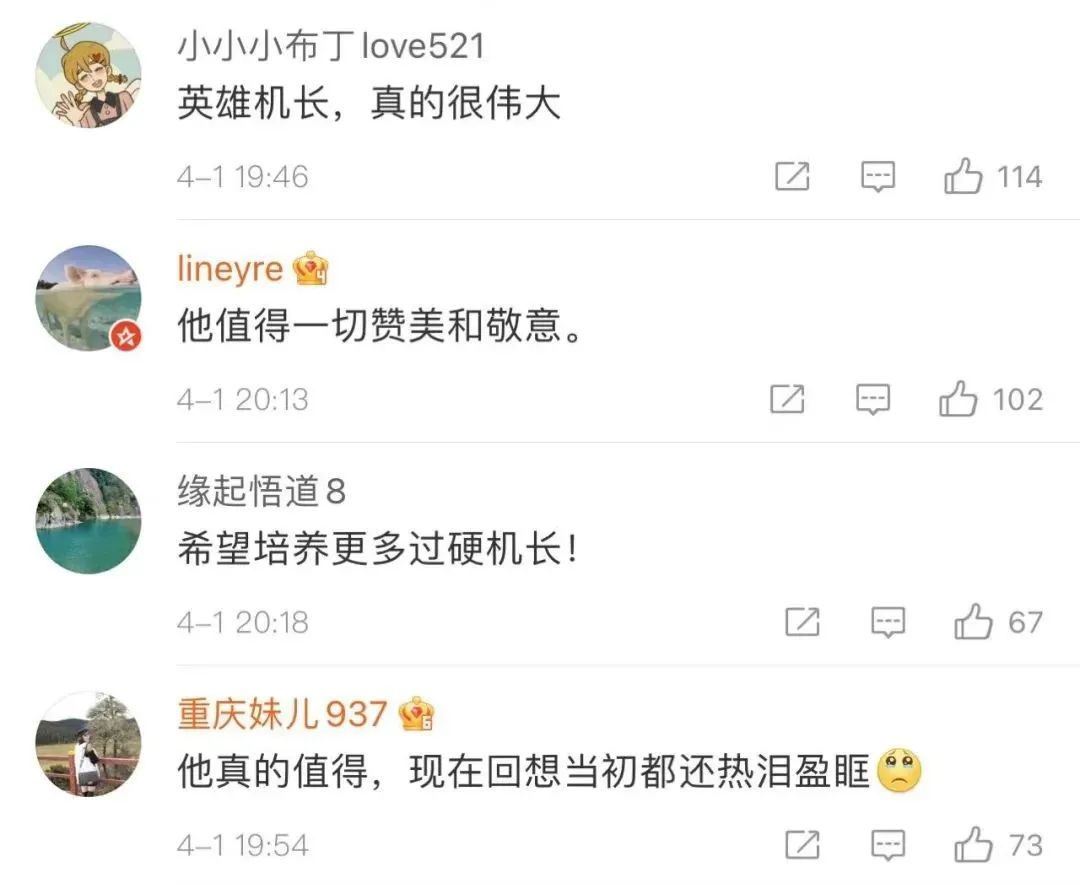Like the comment by 小小小布丁love521

coord(964,178)
